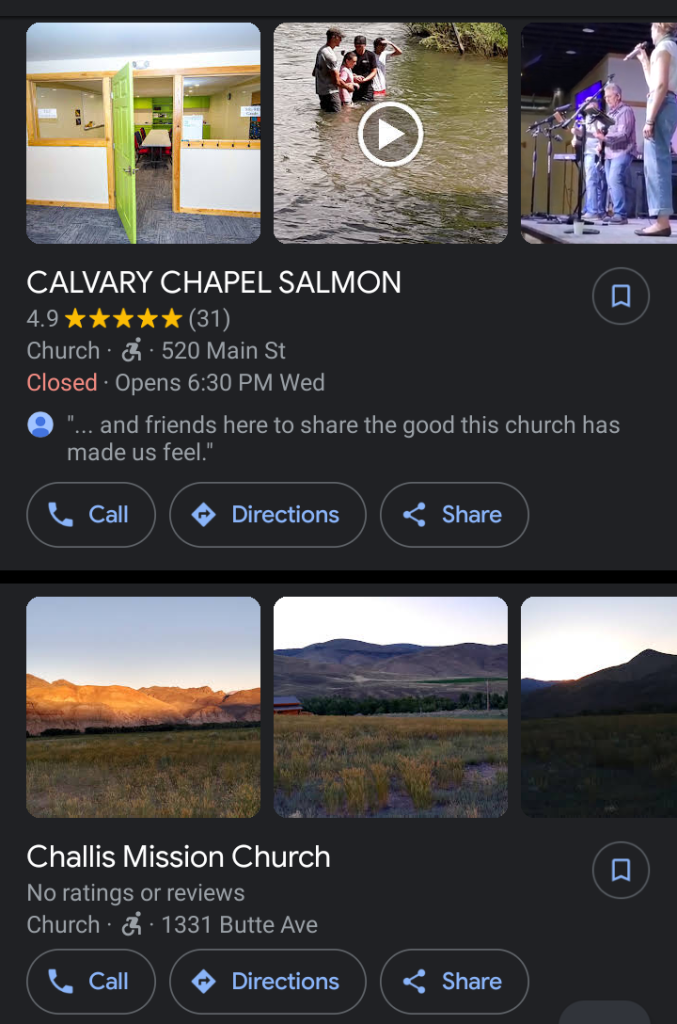Screen dimensions: 677x1024
Task: Play the river baptism video
Action: point(390,133)
